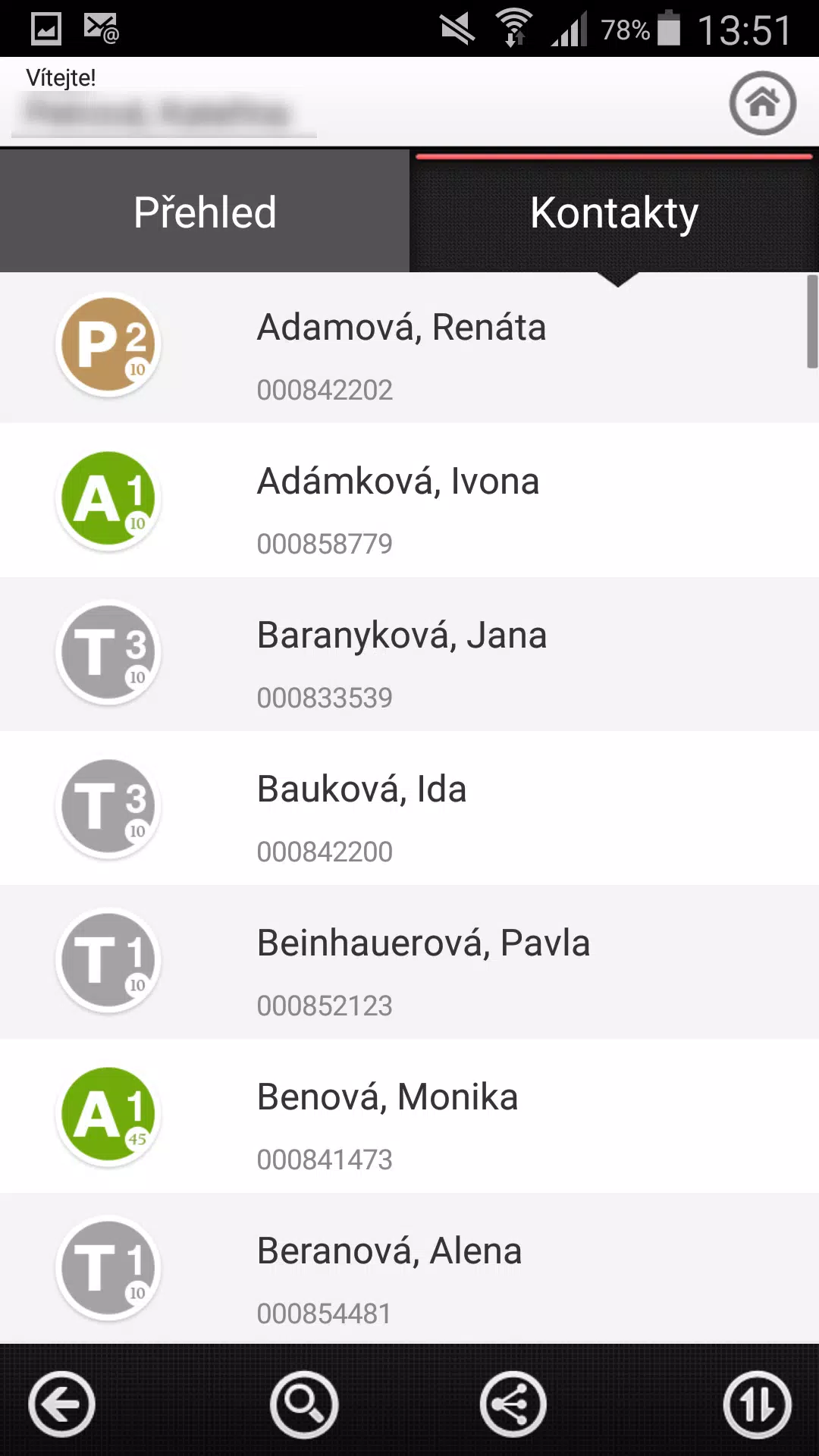Select the search magnifier icon
The height and width of the screenshot is (1456, 819).
click(301, 1404)
